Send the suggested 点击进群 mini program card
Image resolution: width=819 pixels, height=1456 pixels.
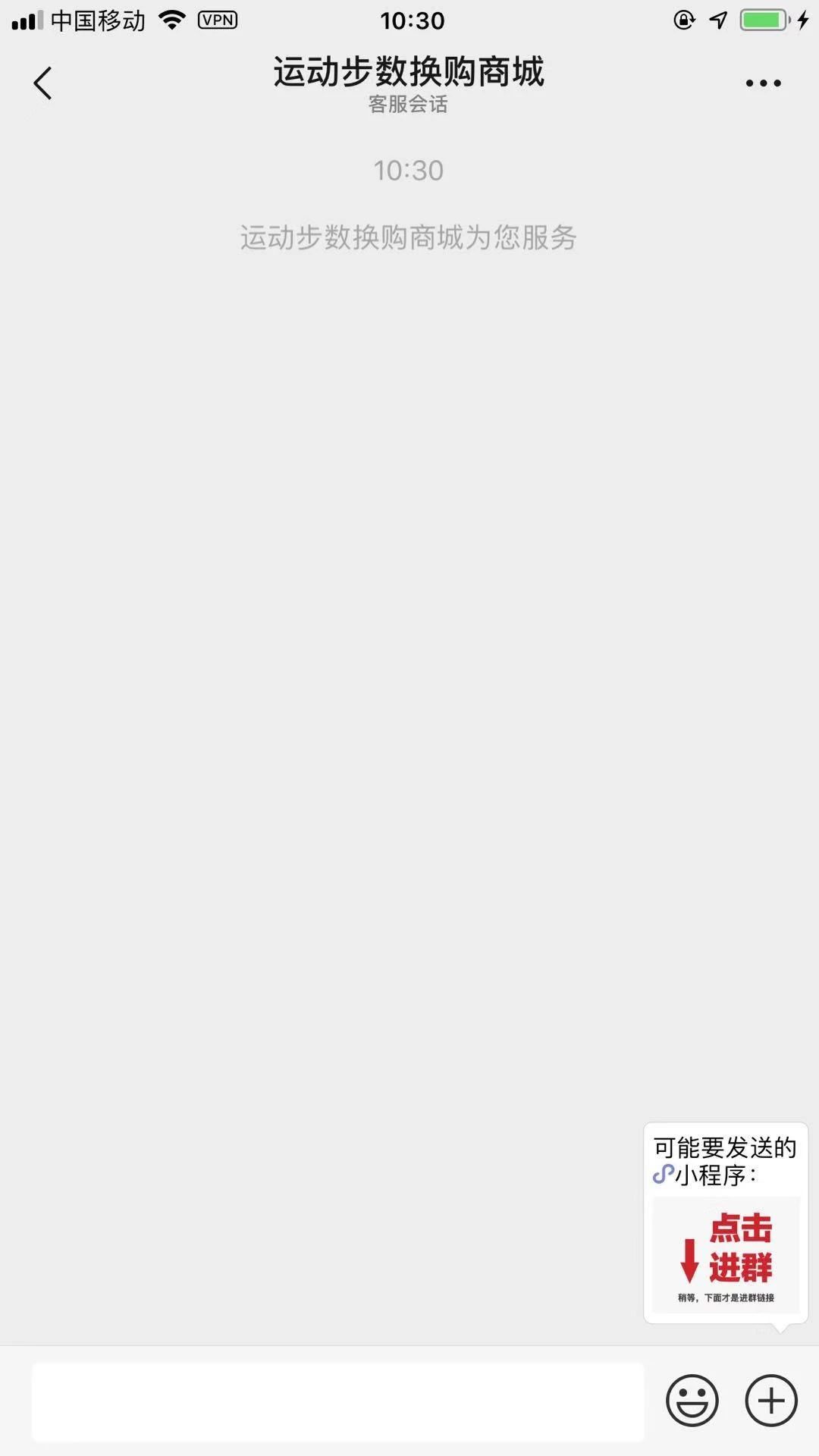[x=726, y=1254]
